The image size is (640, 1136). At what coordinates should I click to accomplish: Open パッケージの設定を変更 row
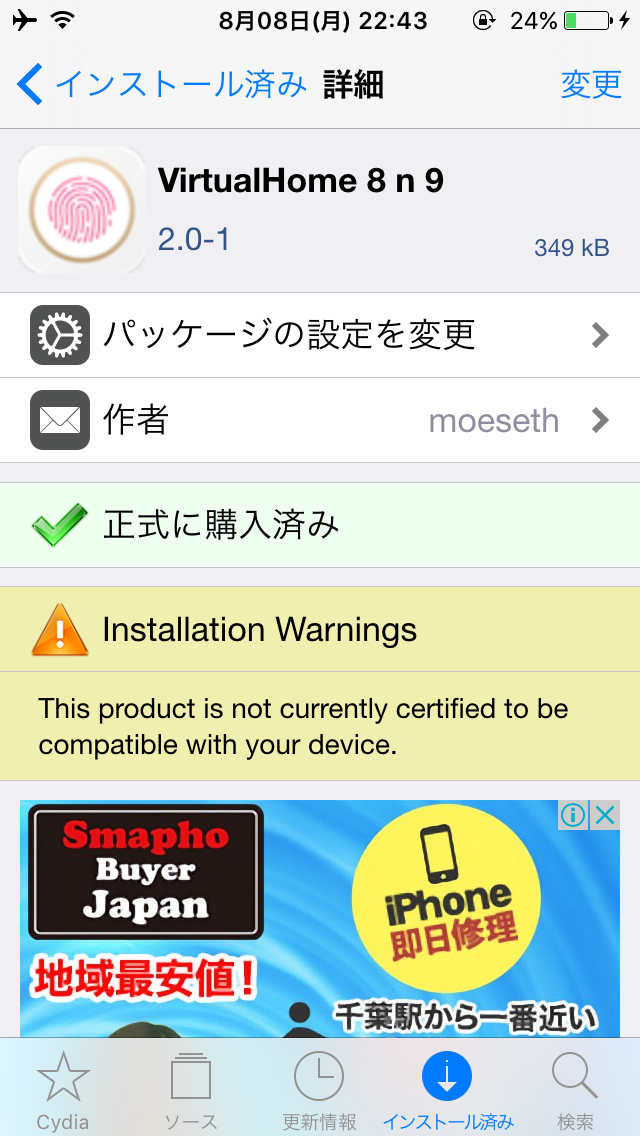pos(320,335)
